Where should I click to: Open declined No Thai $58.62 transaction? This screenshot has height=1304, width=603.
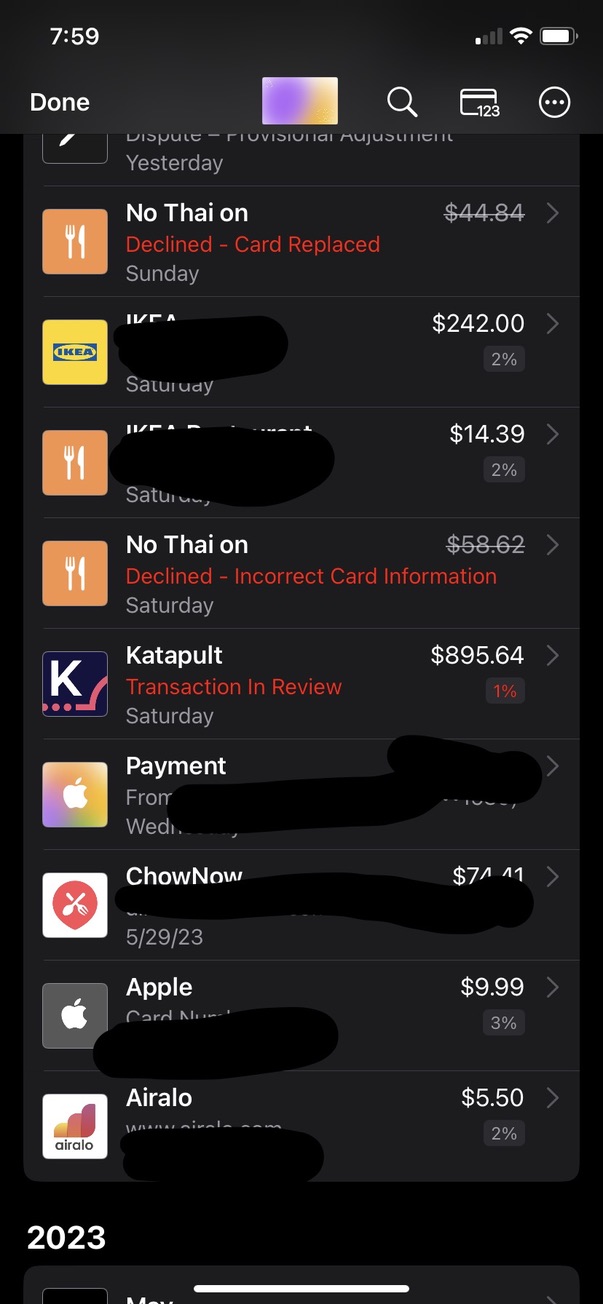(x=300, y=574)
